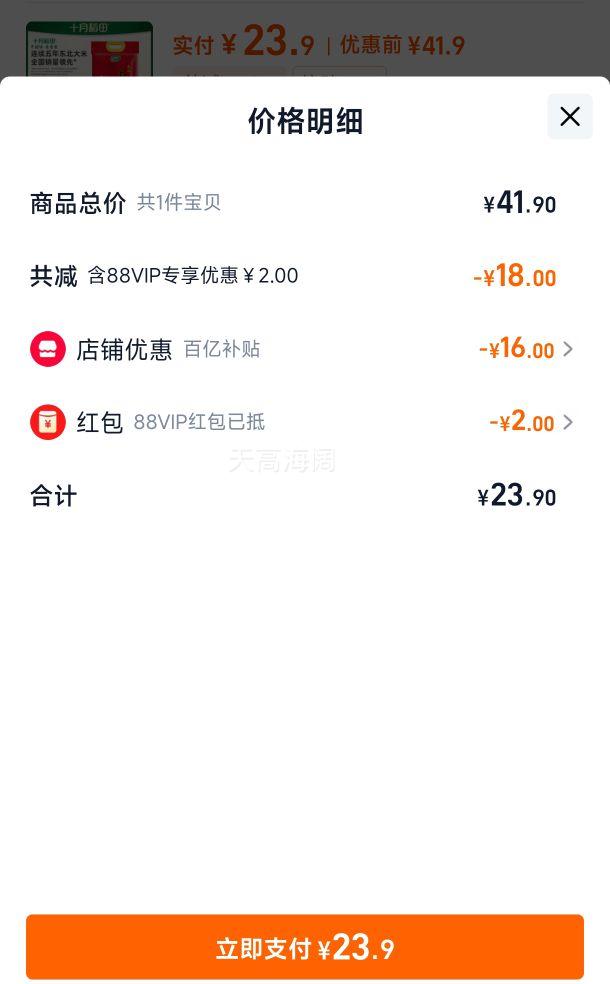610x984 pixels.
Task: Close the 价格明细 price details sheet
Action: coord(570,117)
